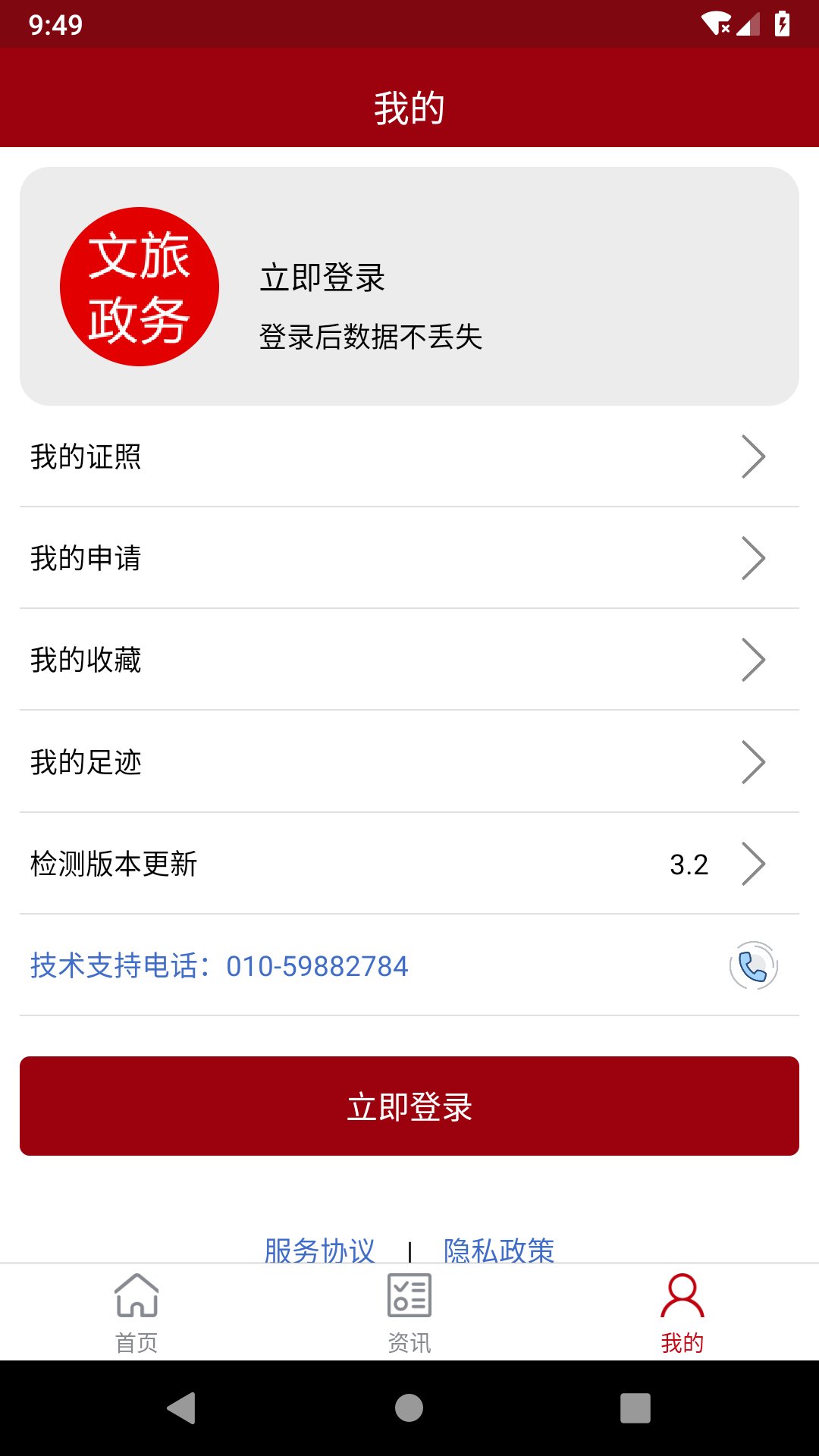Open 我的足迹 row
Screen dimensions: 819x1456
coord(409,762)
